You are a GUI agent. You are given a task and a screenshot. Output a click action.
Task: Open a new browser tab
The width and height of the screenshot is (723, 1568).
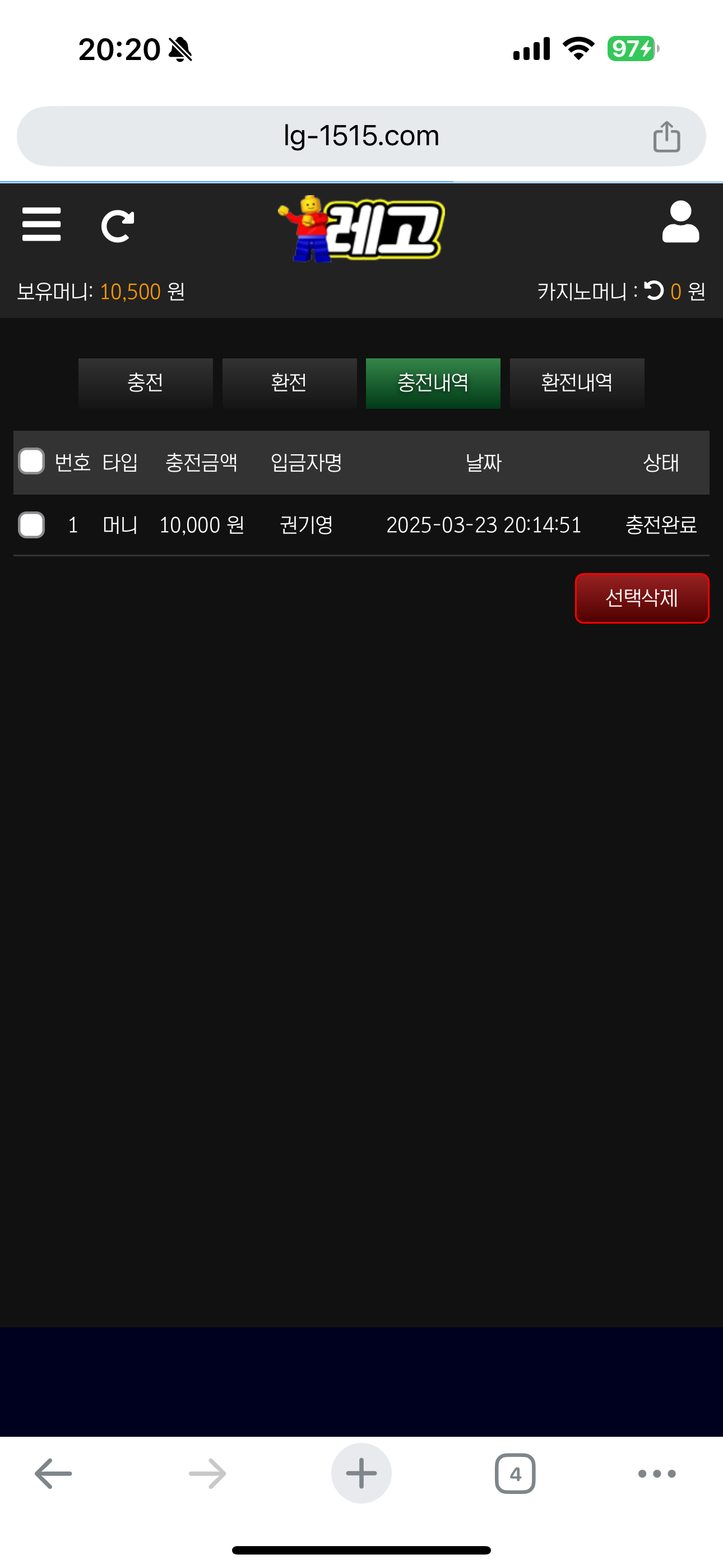coord(361,1474)
